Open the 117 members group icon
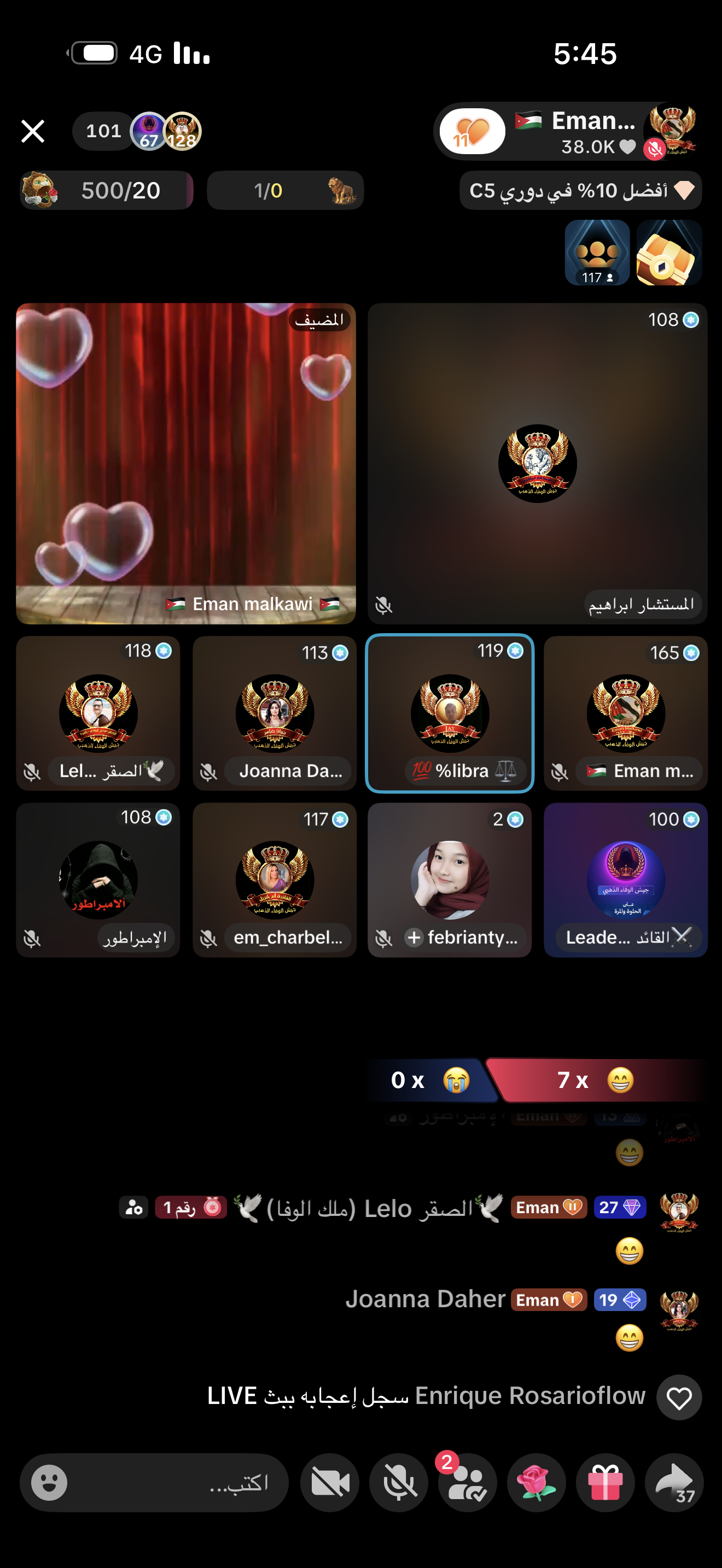 [x=597, y=253]
